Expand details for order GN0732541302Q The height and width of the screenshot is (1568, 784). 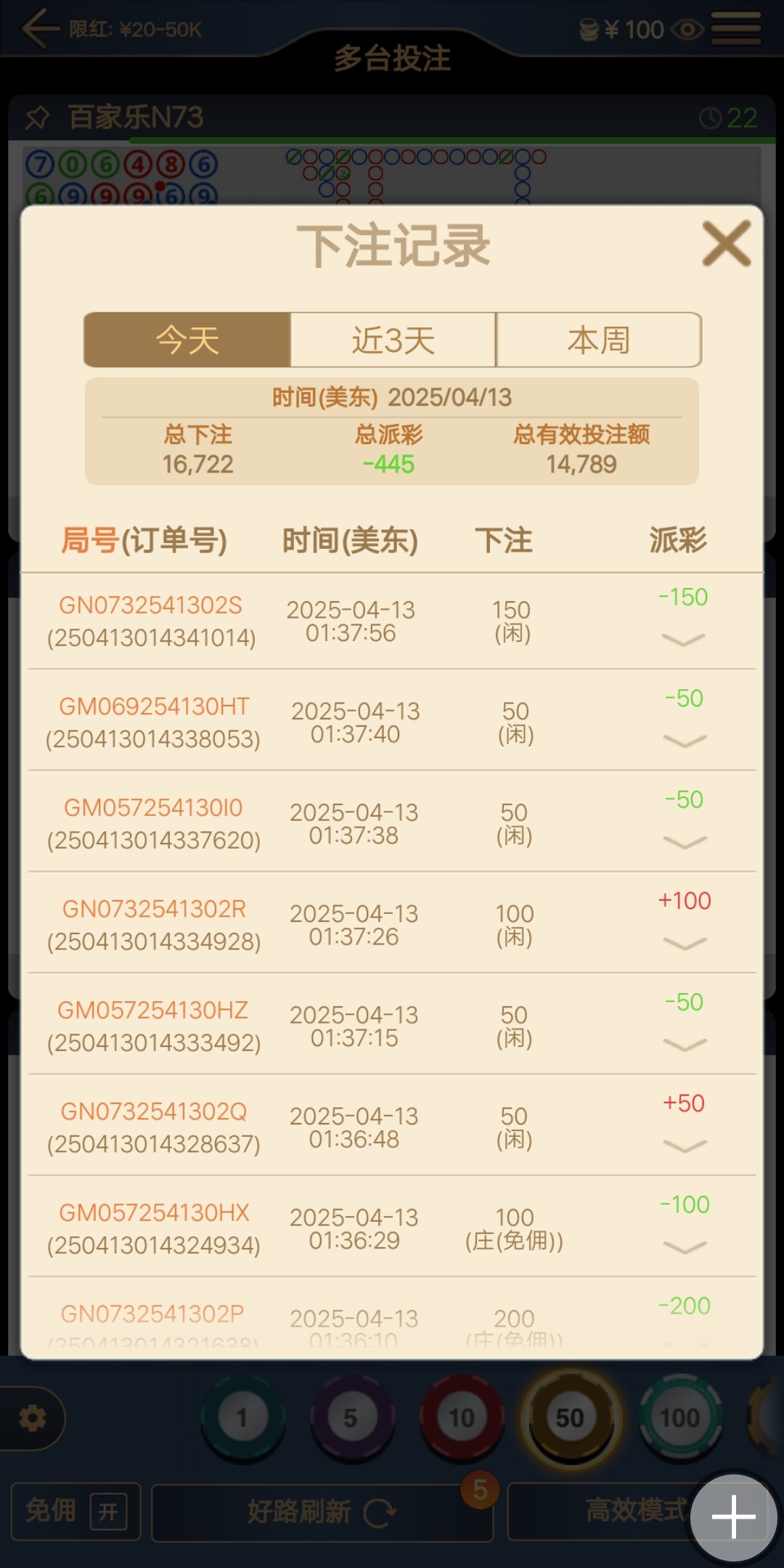[x=685, y=1146]
